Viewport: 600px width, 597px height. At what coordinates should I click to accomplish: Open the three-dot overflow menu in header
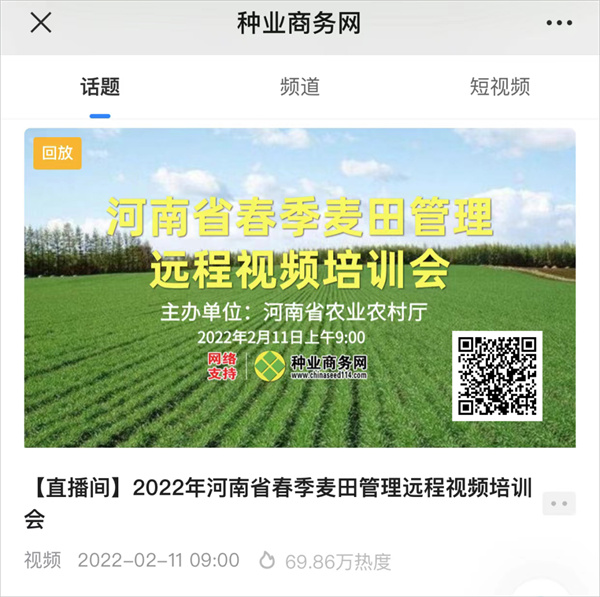(x=560, y=23)
